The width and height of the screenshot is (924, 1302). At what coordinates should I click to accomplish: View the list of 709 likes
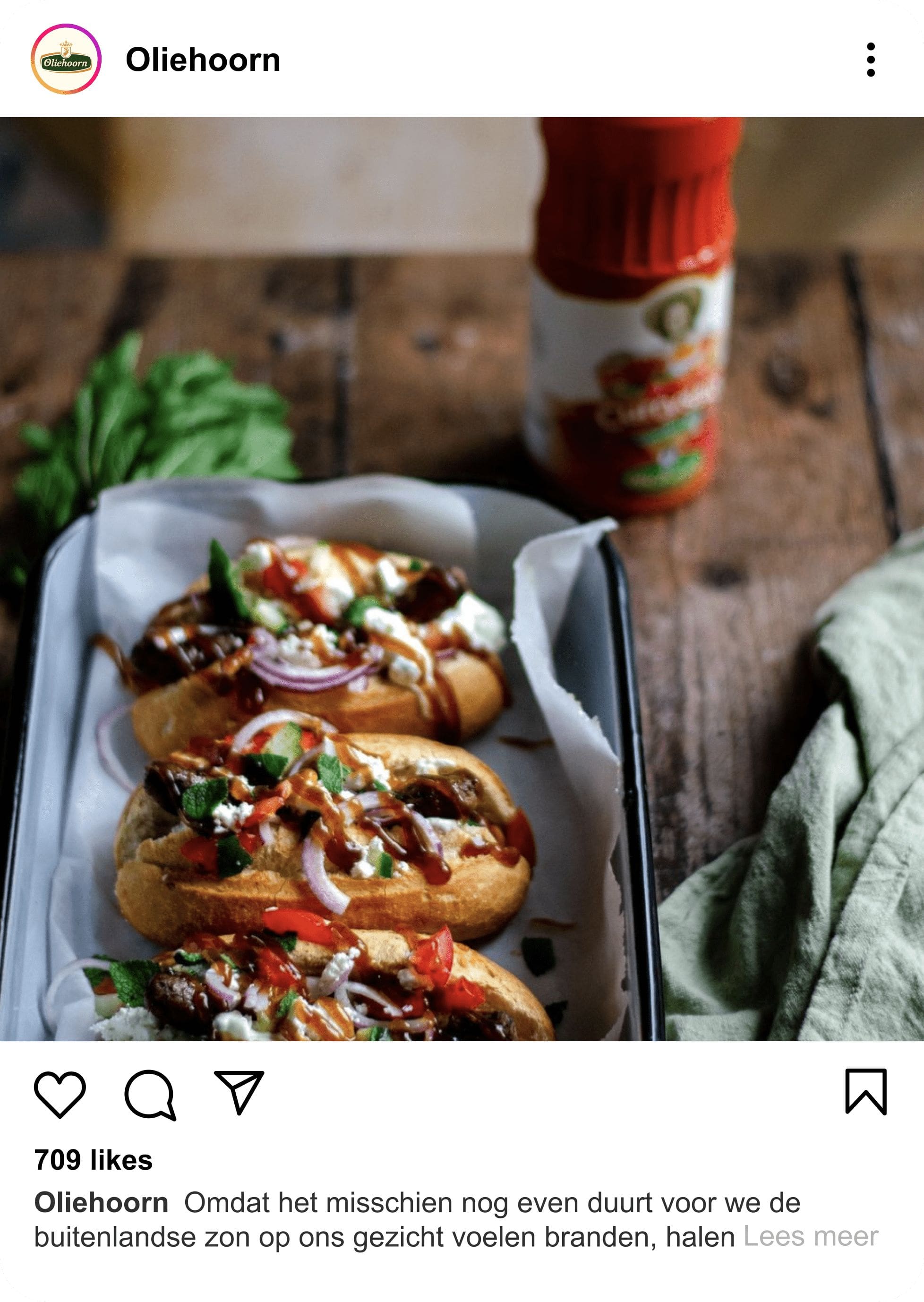pos(94,1160)
